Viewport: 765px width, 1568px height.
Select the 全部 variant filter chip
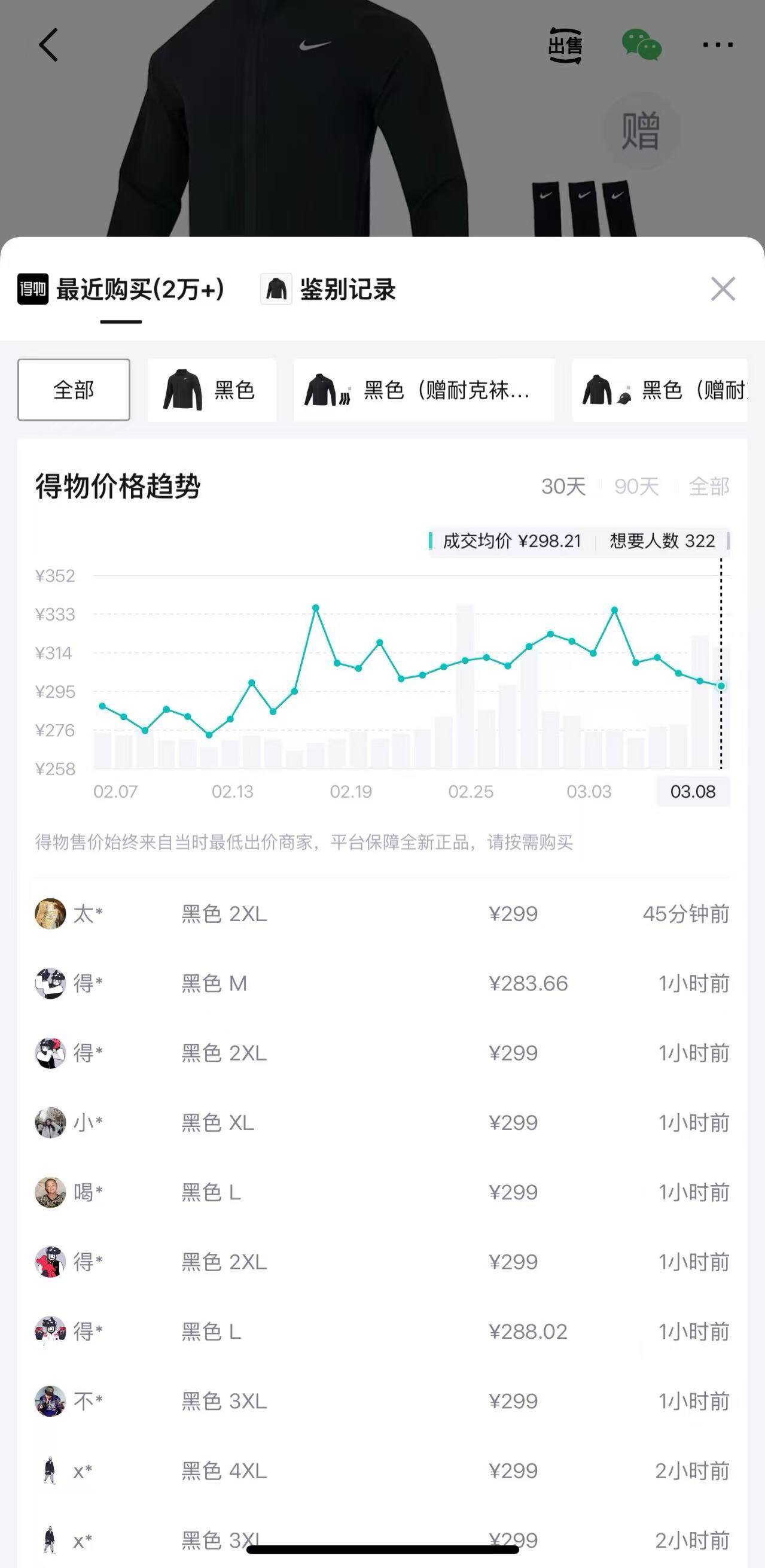pos(74,390)
